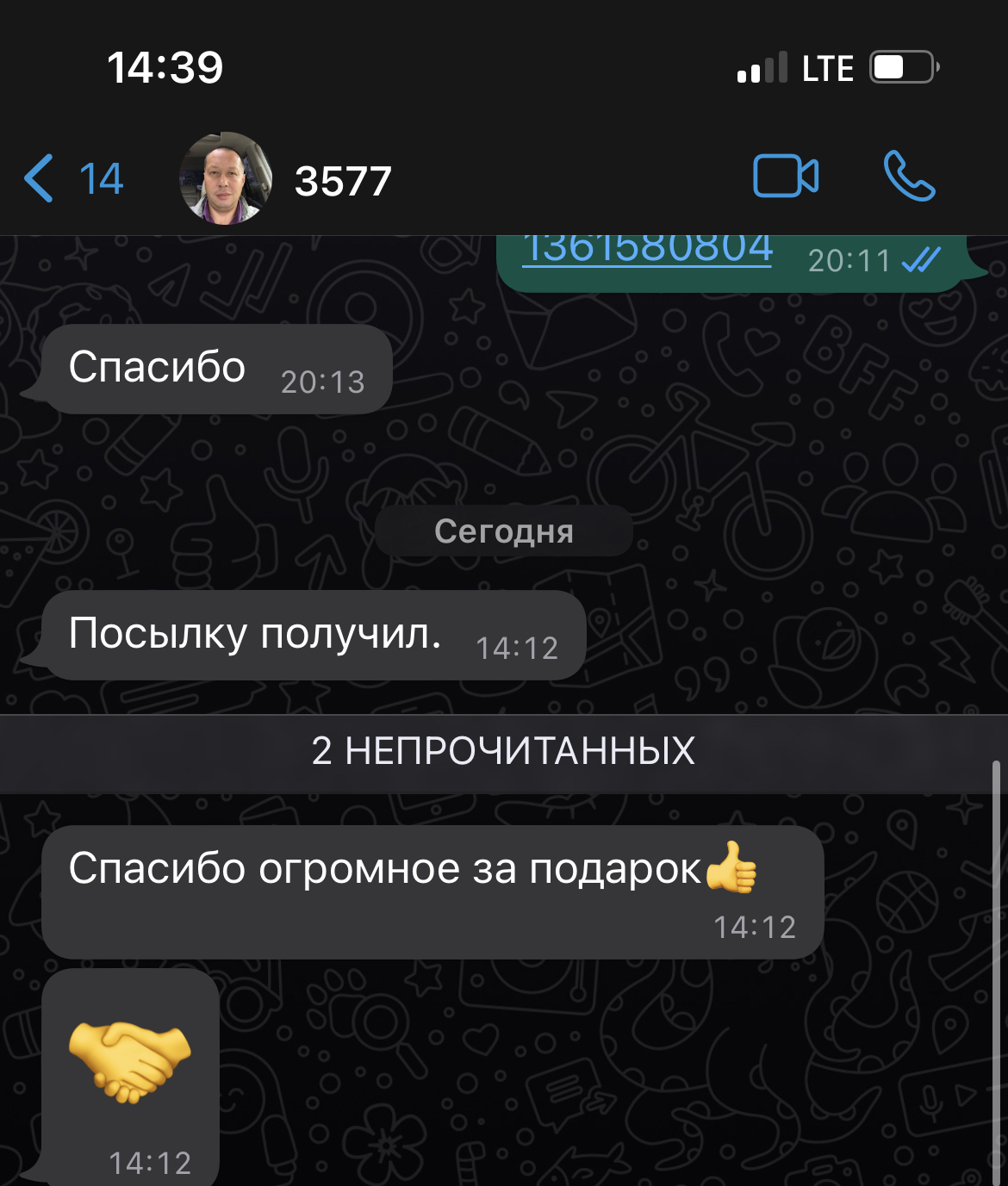The image size is (1008, 1186).
Task: View the contact's profile photo
Action: (226, 179)
